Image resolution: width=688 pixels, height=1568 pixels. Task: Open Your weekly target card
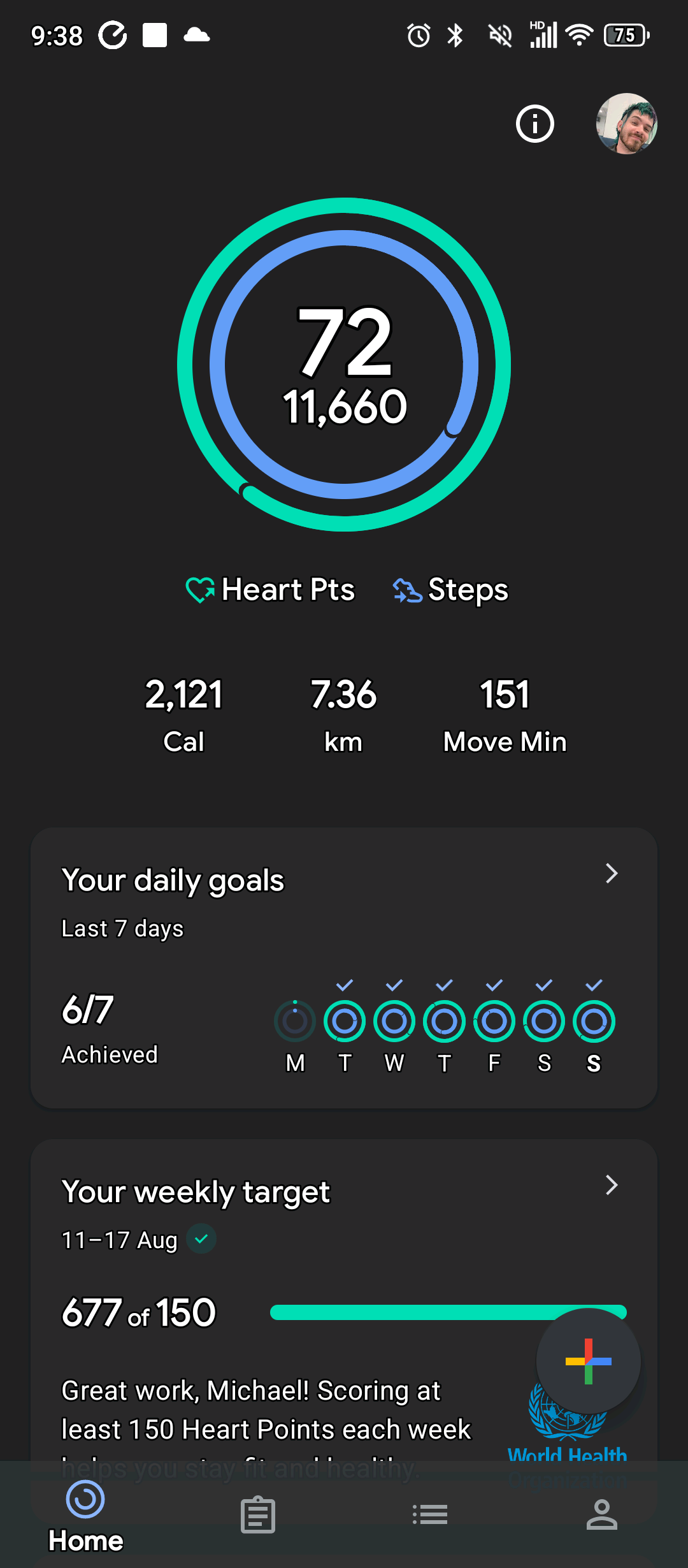(344, 1300)
